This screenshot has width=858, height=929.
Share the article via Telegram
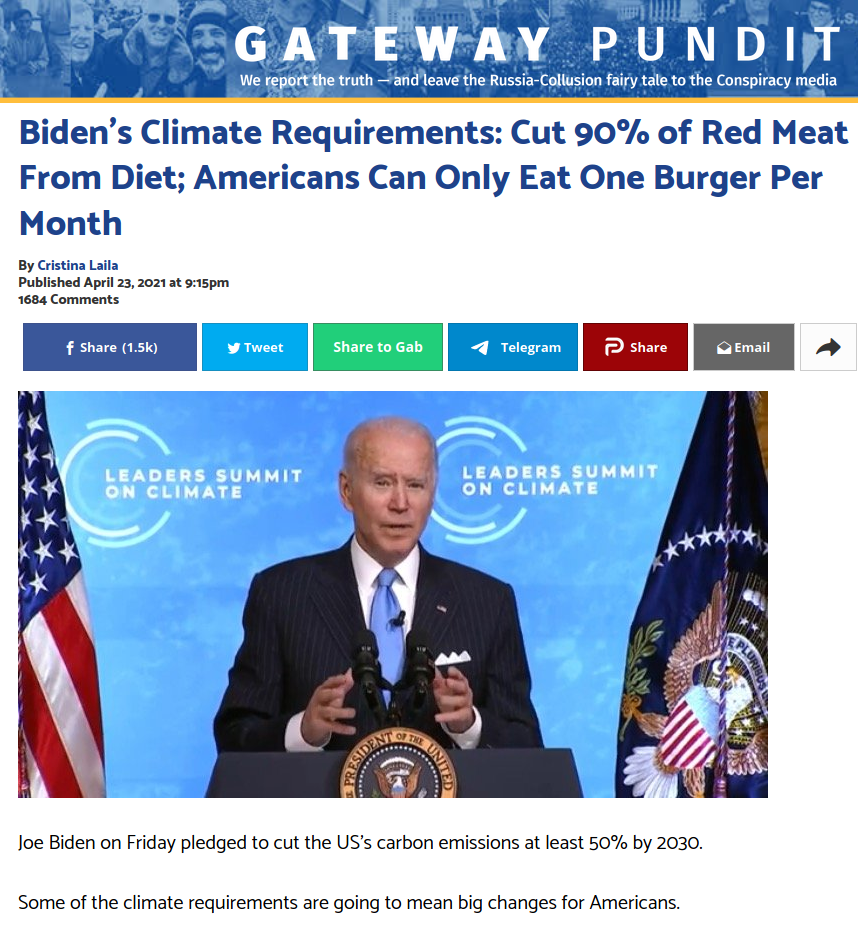(x=512, y=347)
